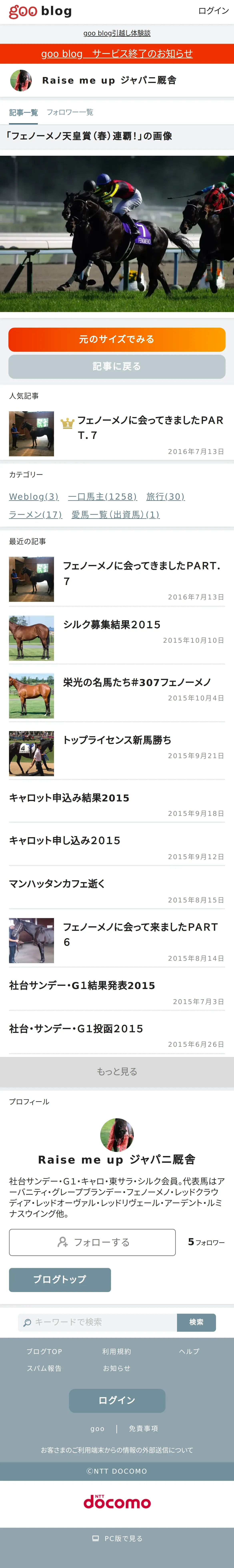Load more articles with もっと見る
This screenshot has height=1568, width=234.
click(117, 1071)
